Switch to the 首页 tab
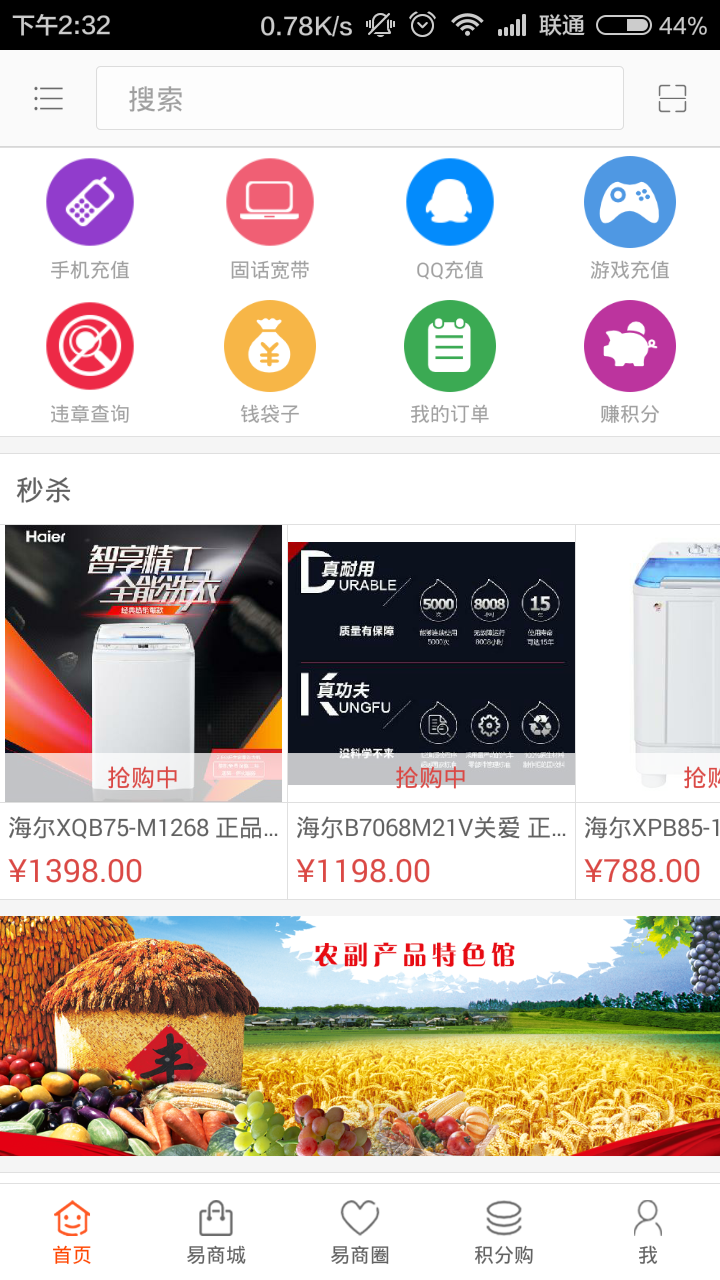 click(x=72, y=1232)
